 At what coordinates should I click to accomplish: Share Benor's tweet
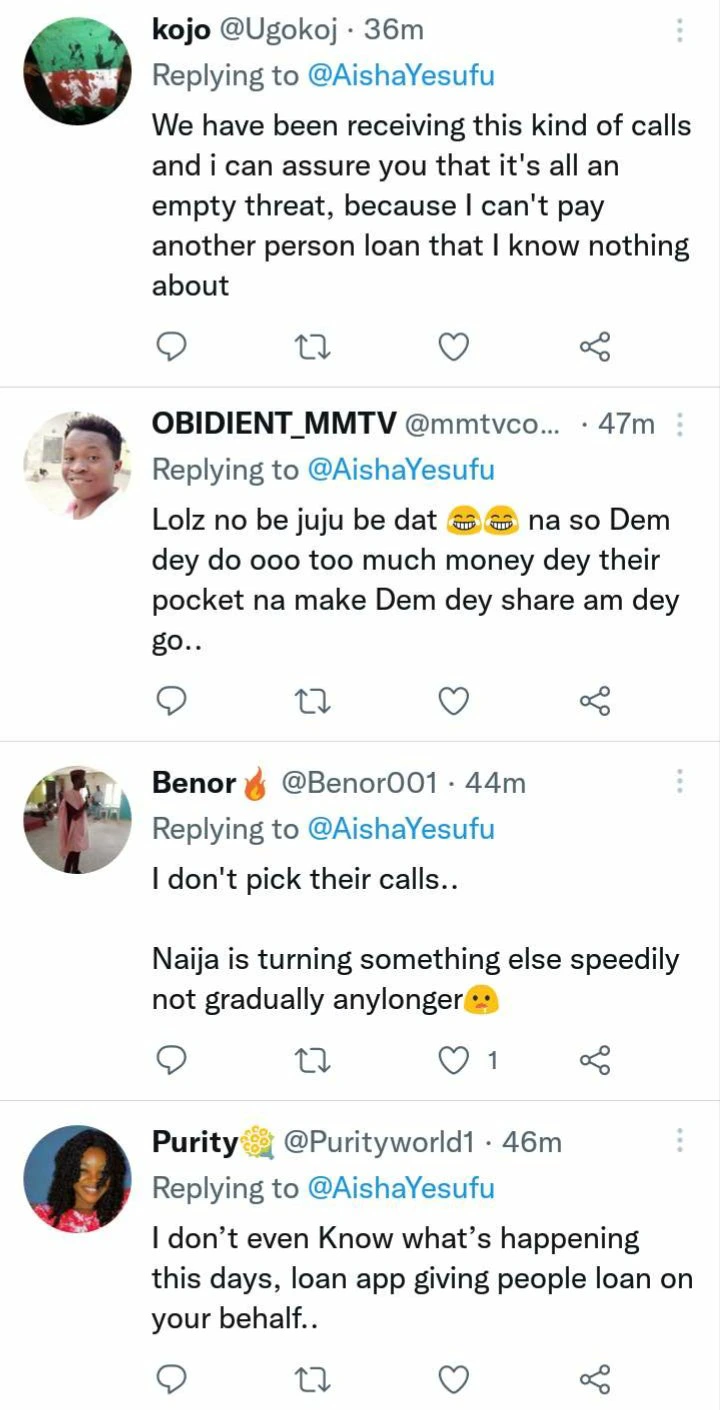tap(595, 1060)
